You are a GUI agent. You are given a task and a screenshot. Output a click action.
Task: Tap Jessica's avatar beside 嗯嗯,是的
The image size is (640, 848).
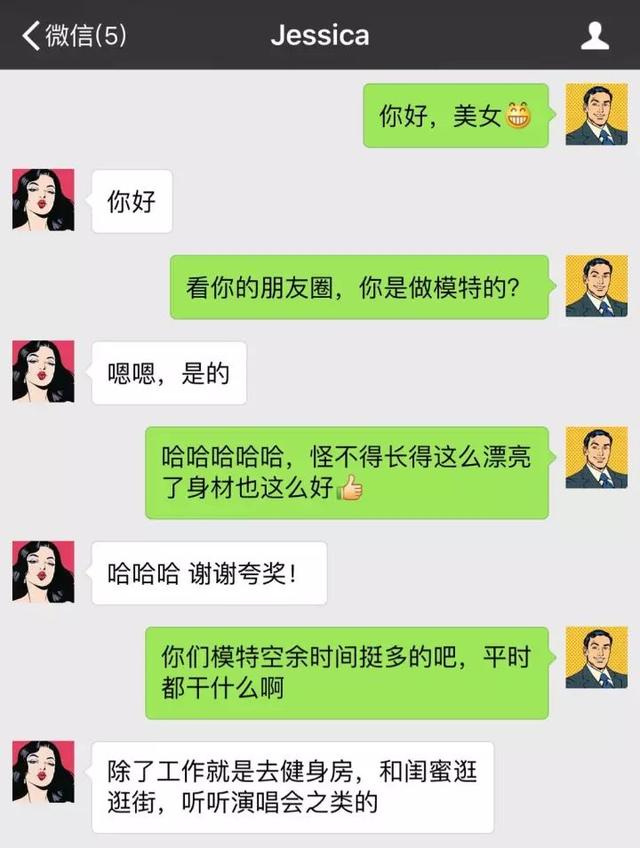(x=43, y=371)
